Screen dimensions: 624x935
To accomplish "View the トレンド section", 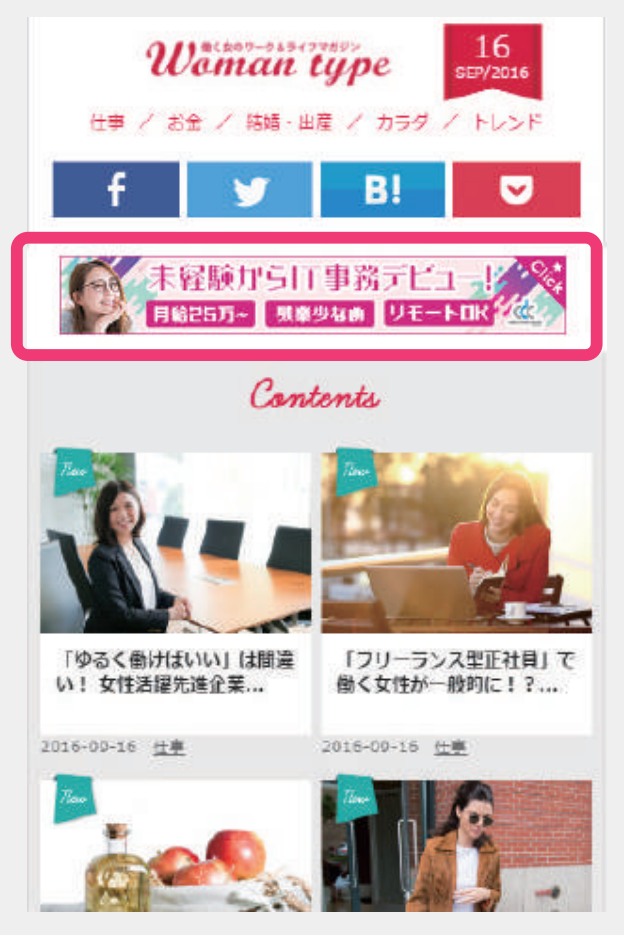I will pos(507,123).
